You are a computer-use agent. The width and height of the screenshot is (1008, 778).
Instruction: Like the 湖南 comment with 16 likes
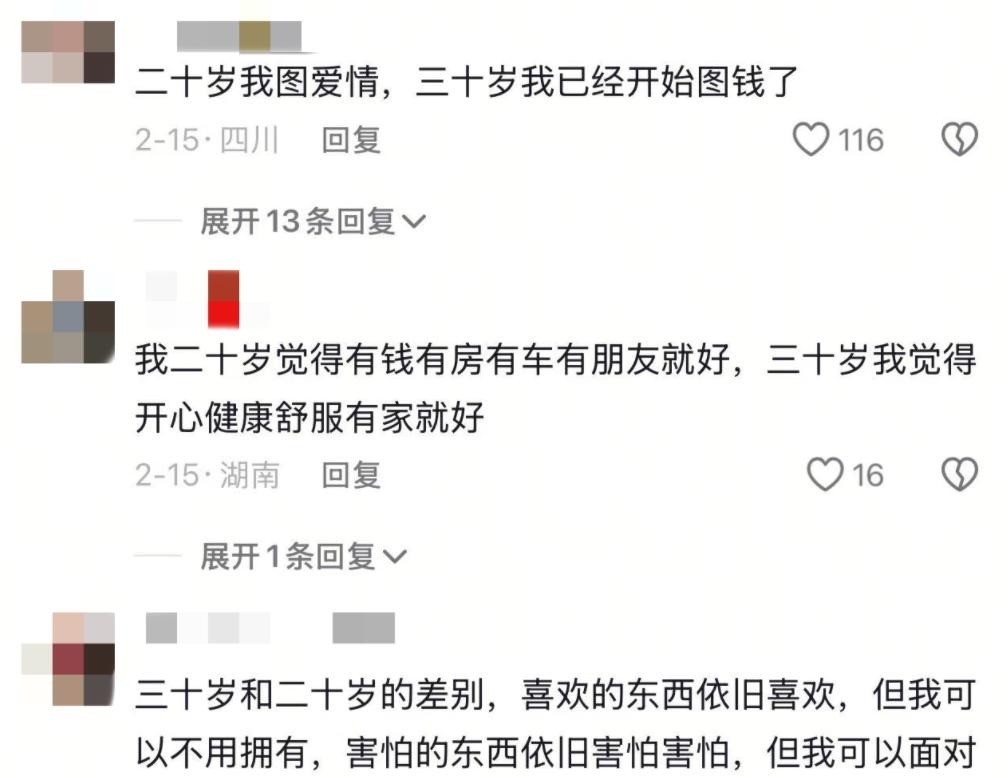[x=826, y=474]
